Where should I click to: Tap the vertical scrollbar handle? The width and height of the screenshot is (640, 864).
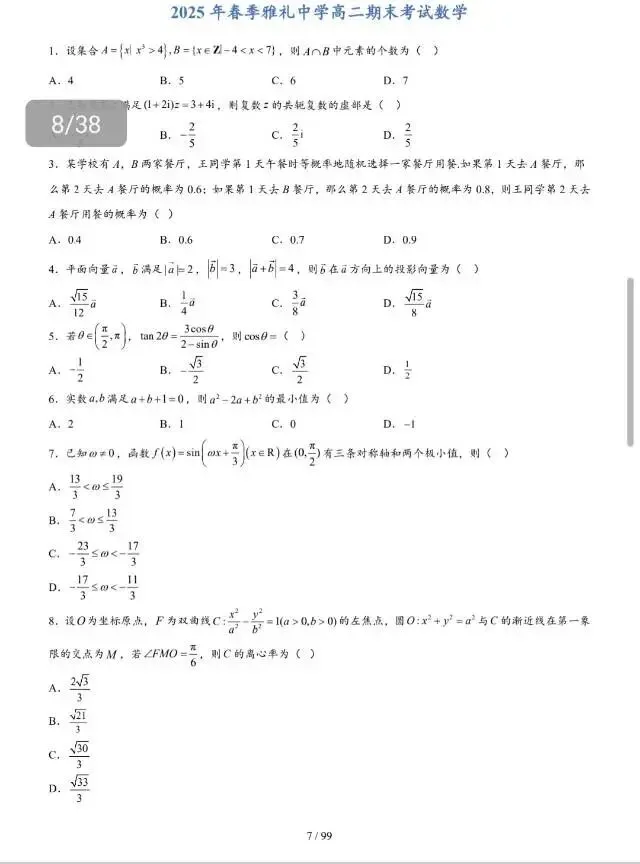coord(631,362)
